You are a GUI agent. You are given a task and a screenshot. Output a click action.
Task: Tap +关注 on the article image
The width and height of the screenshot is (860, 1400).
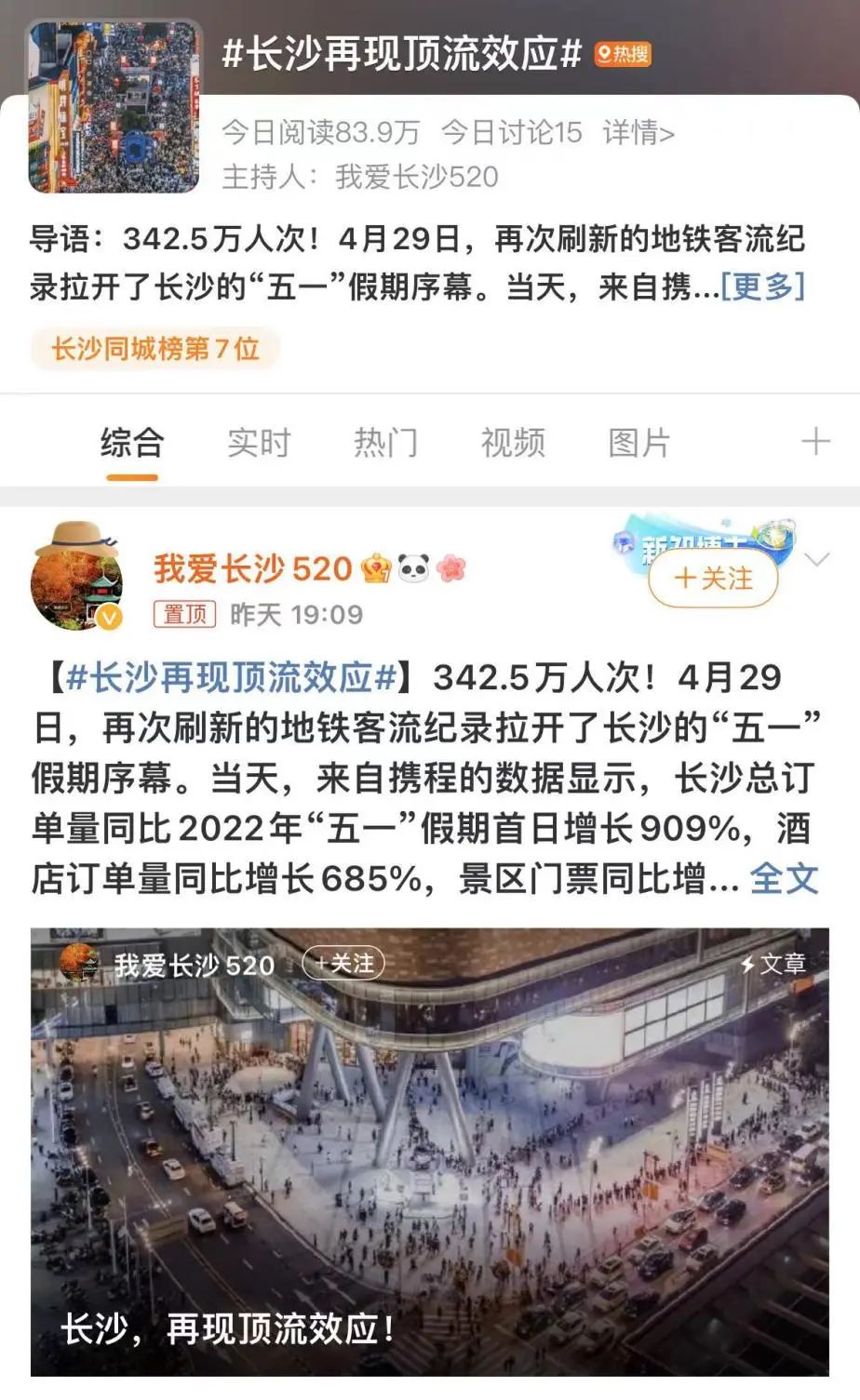pyautogui.click(x=343, y=964)
